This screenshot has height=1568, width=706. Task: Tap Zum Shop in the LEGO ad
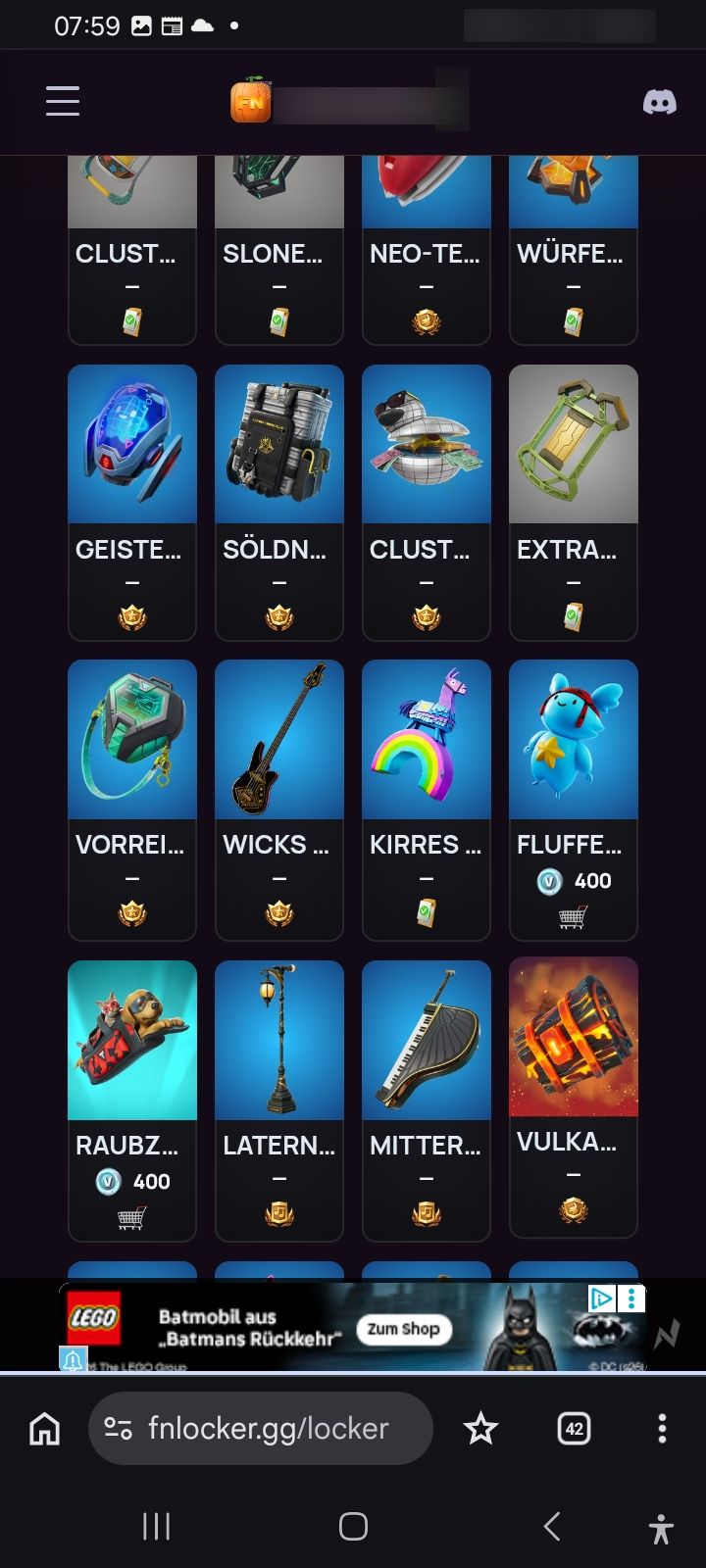tap(404, 1329)
